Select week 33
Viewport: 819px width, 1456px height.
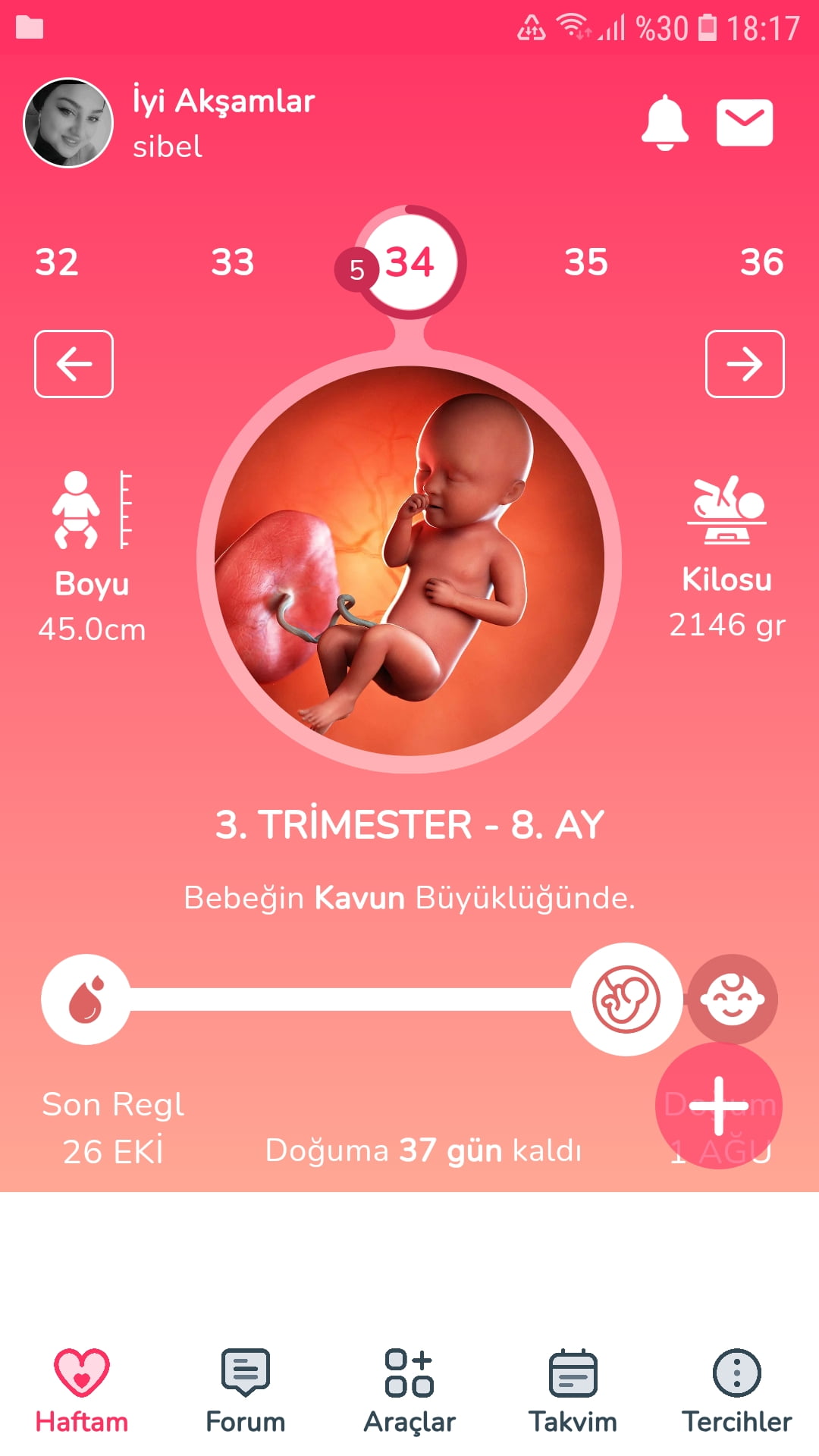pos(232,262)
